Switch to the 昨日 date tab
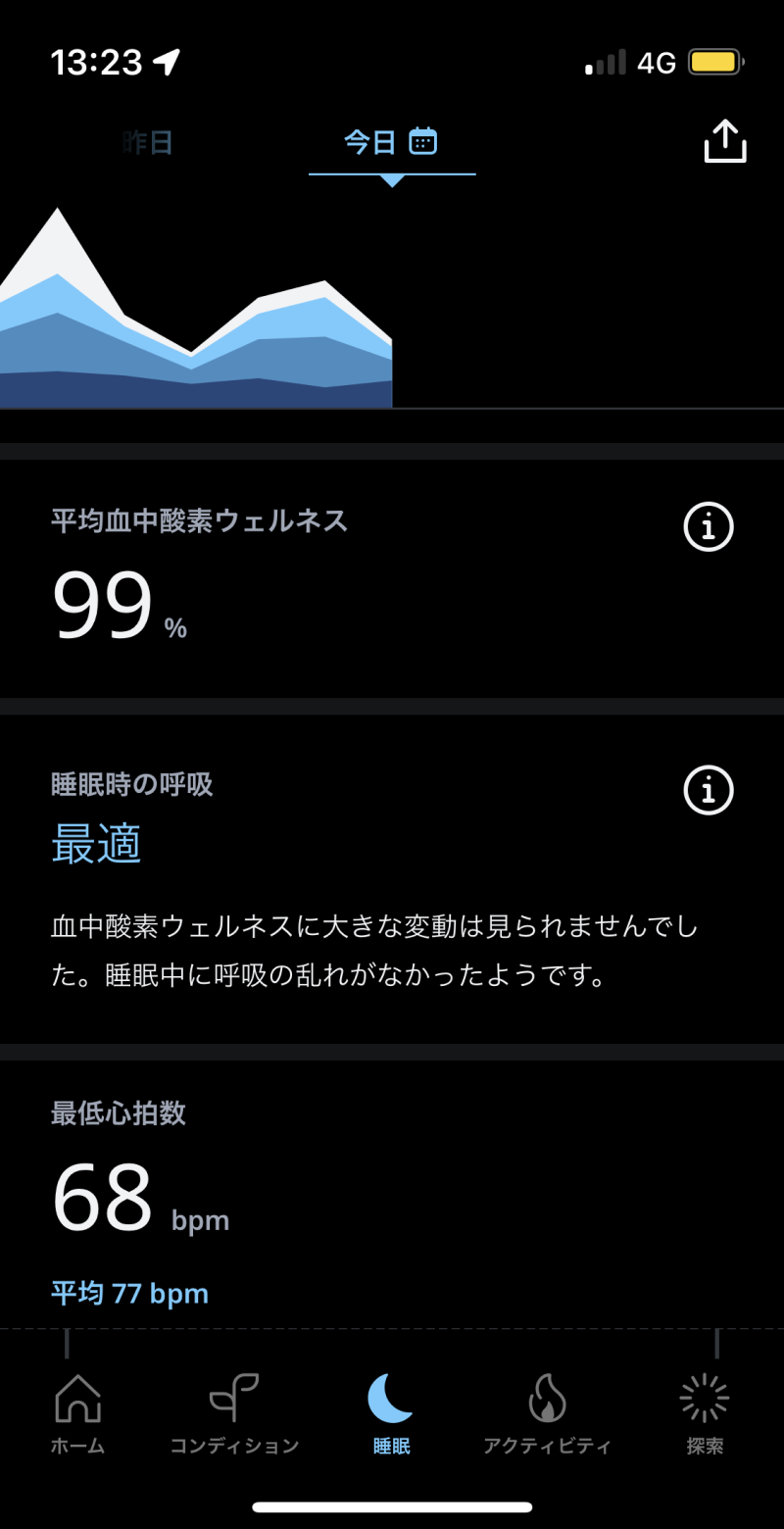The height and width of the screenshot is (1529, 784). point(147,143)
